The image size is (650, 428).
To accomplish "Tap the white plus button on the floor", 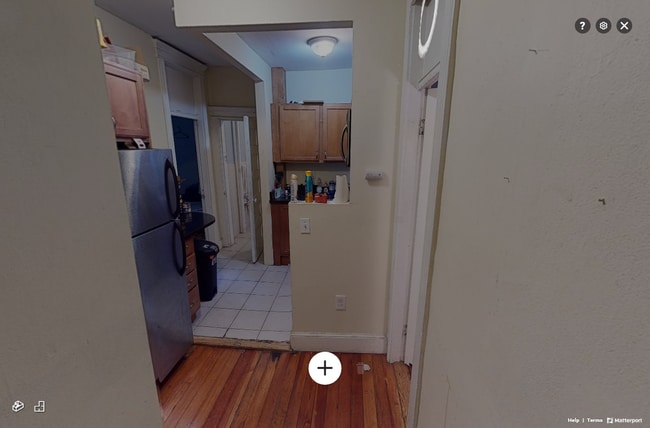I will (x=325, y=368).
